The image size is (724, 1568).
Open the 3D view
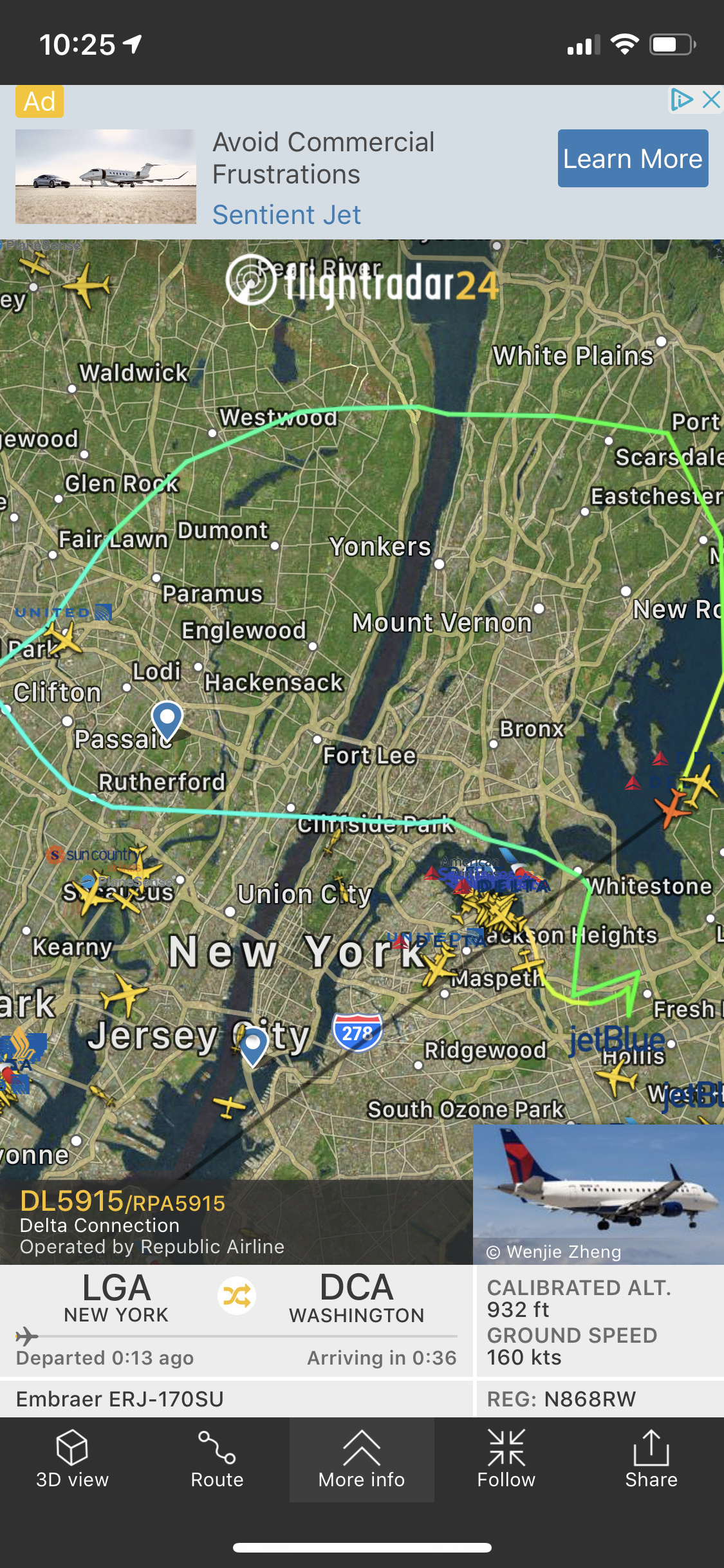pos(72,1460)
